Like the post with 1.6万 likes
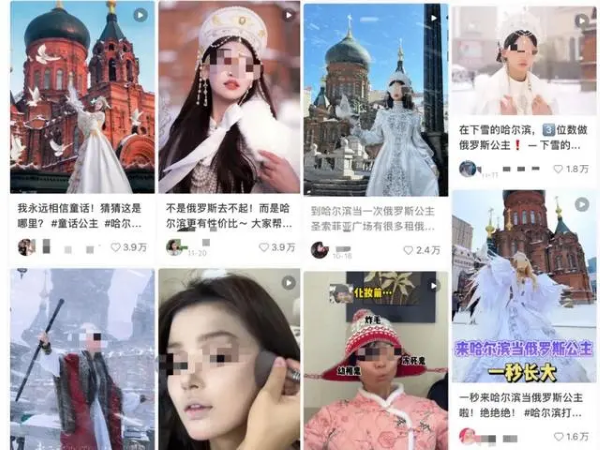 pos(558,437)
